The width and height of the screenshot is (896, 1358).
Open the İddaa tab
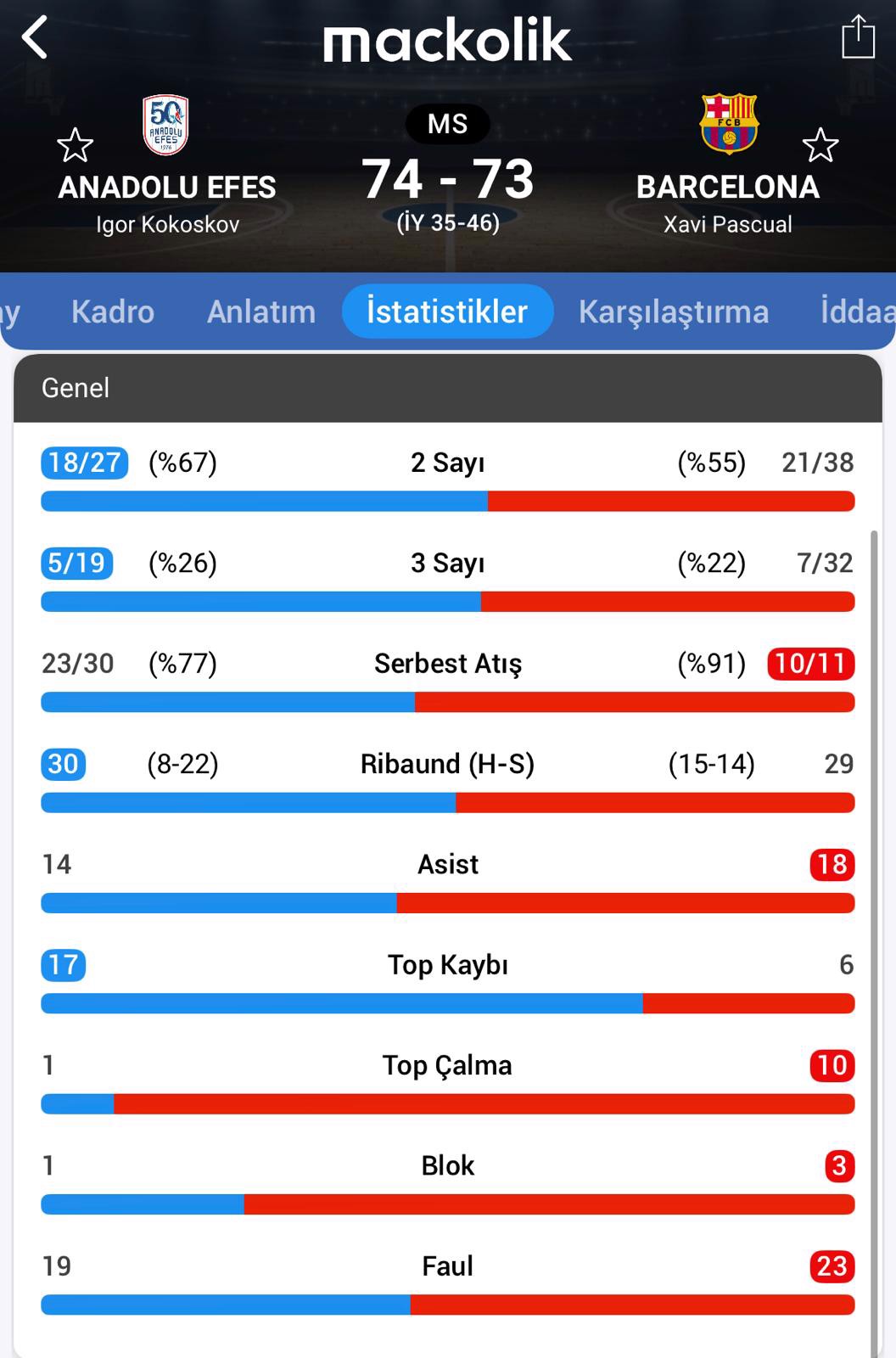tap(857, 311)
